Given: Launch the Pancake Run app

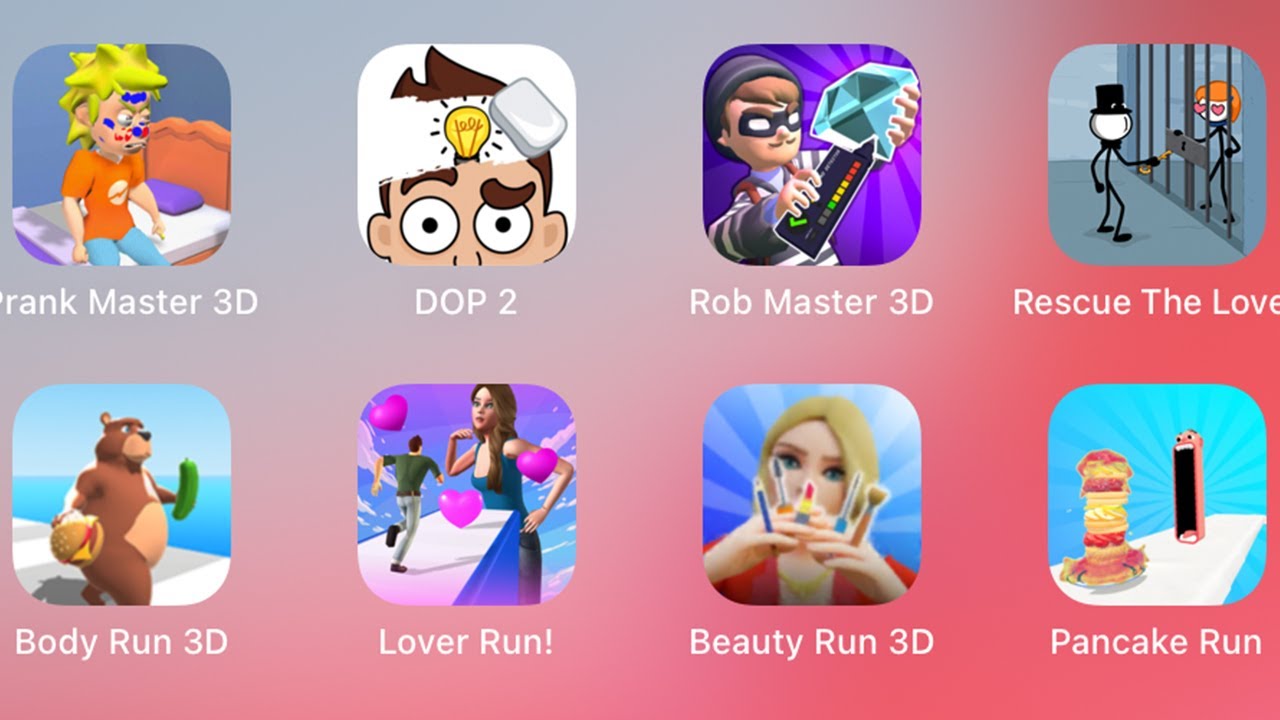Looking at the screenshot, I should [1157, 495].
